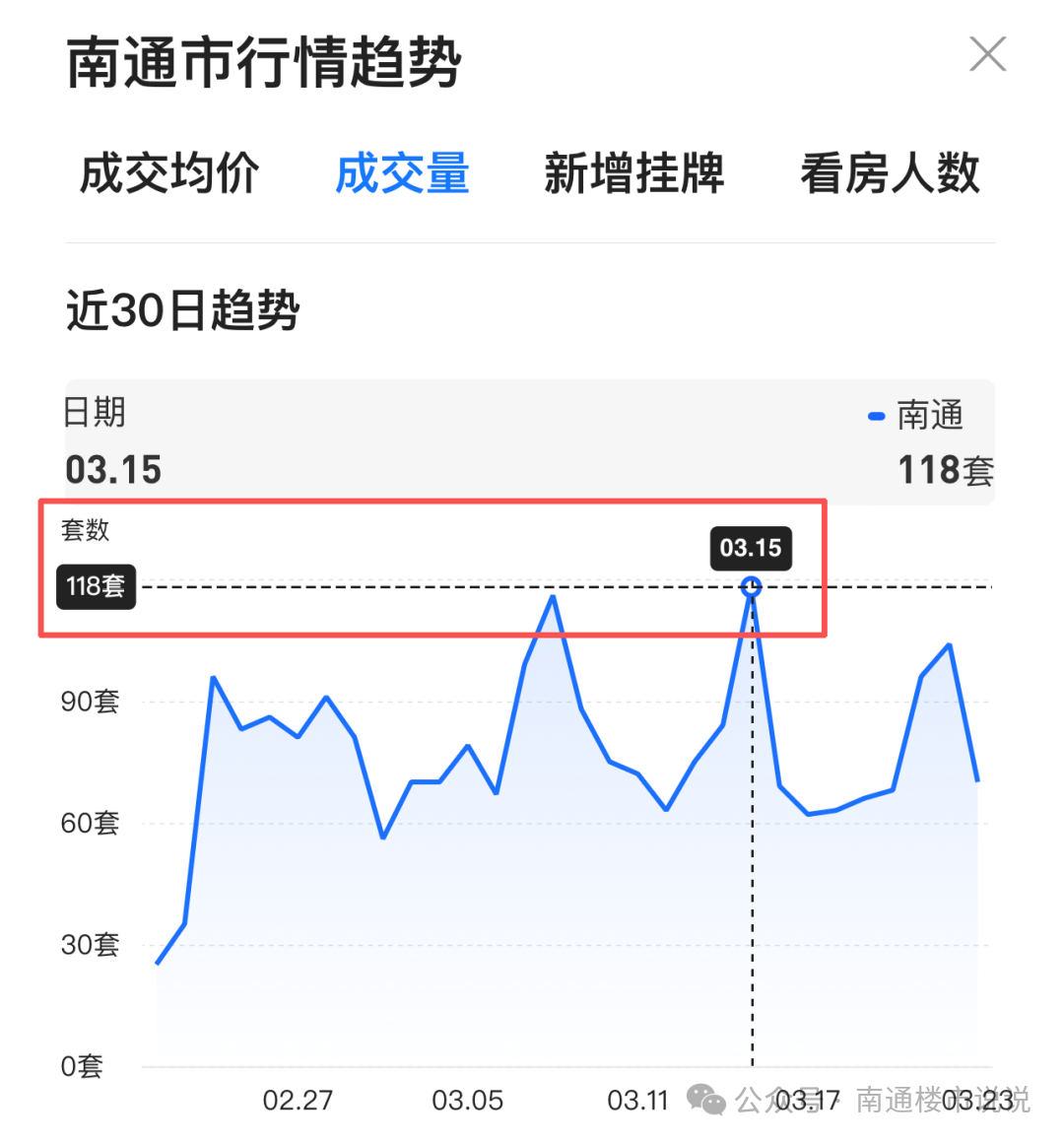Screen dimensions: 1064x1142
Task: Switch to the 看房人数 tab
Action: [x=890, y=173]
